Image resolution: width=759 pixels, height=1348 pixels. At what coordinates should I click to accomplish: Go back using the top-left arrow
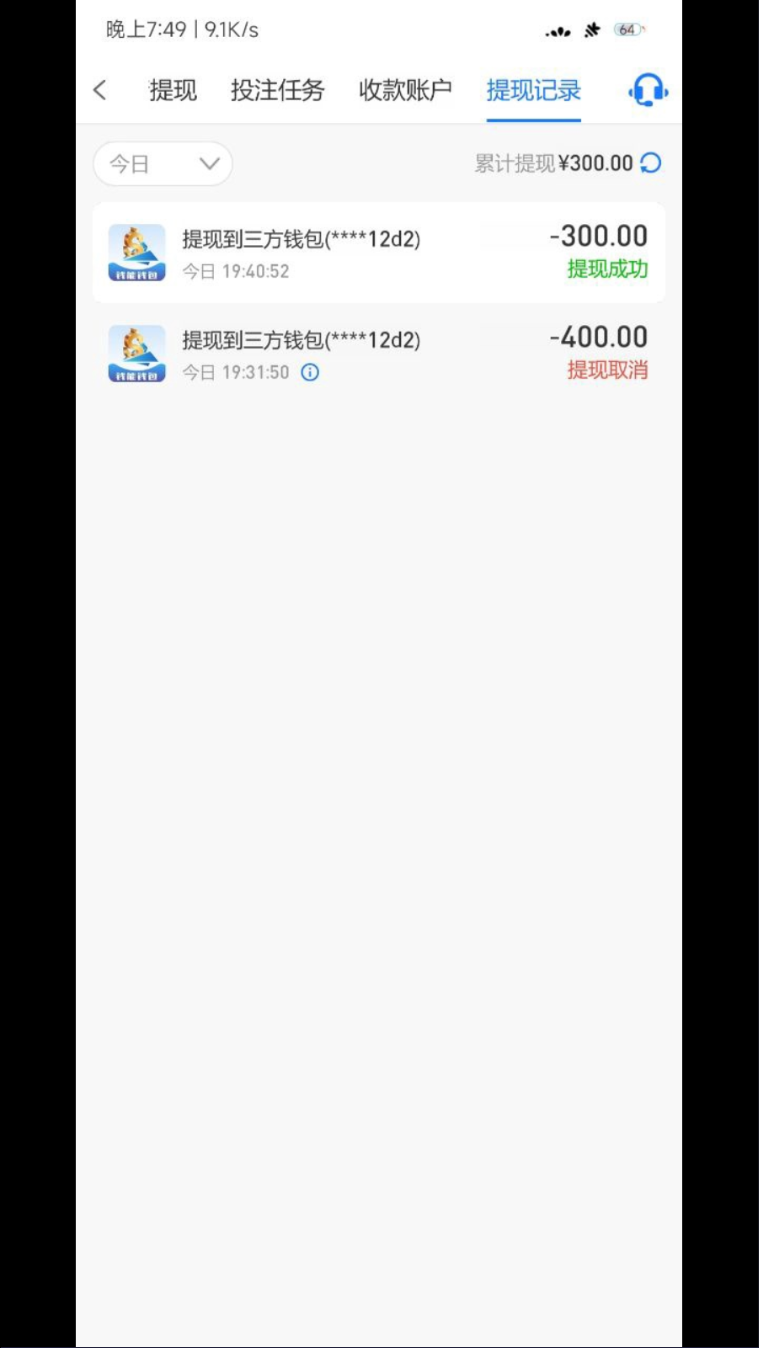pyautogui.click(x=100, y=91)
